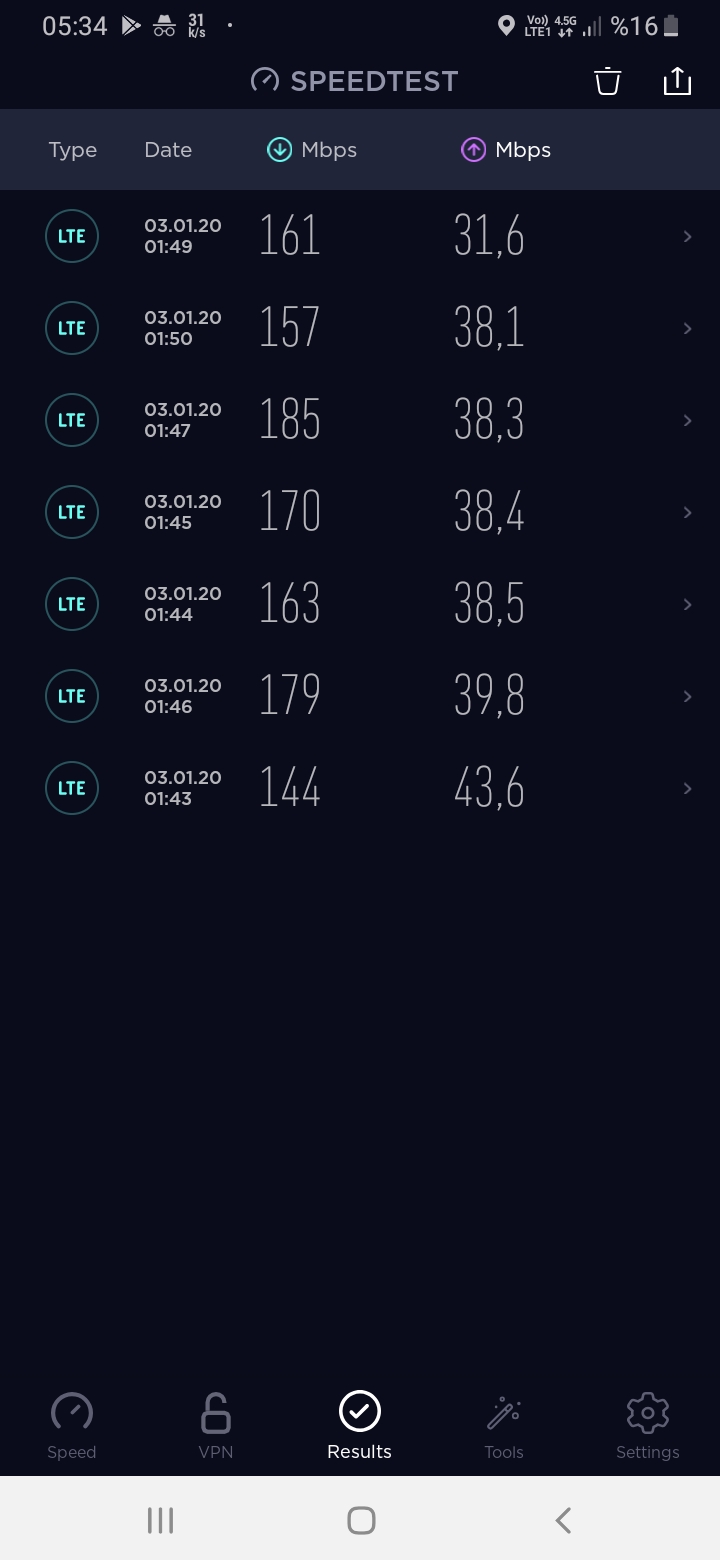Switch to the Speed tab

coord(72,1426)
